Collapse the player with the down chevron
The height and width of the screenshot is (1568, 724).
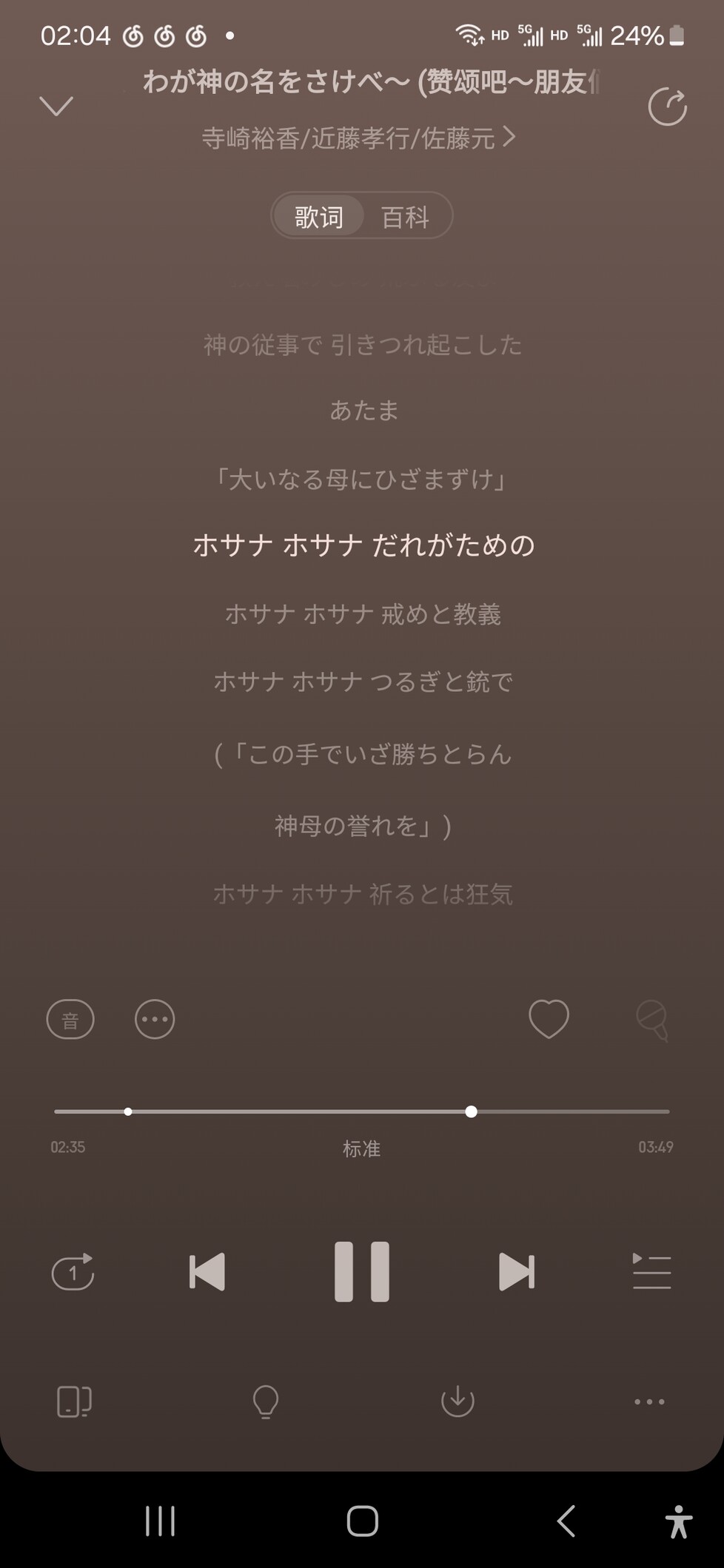click(x=56, y=107)
